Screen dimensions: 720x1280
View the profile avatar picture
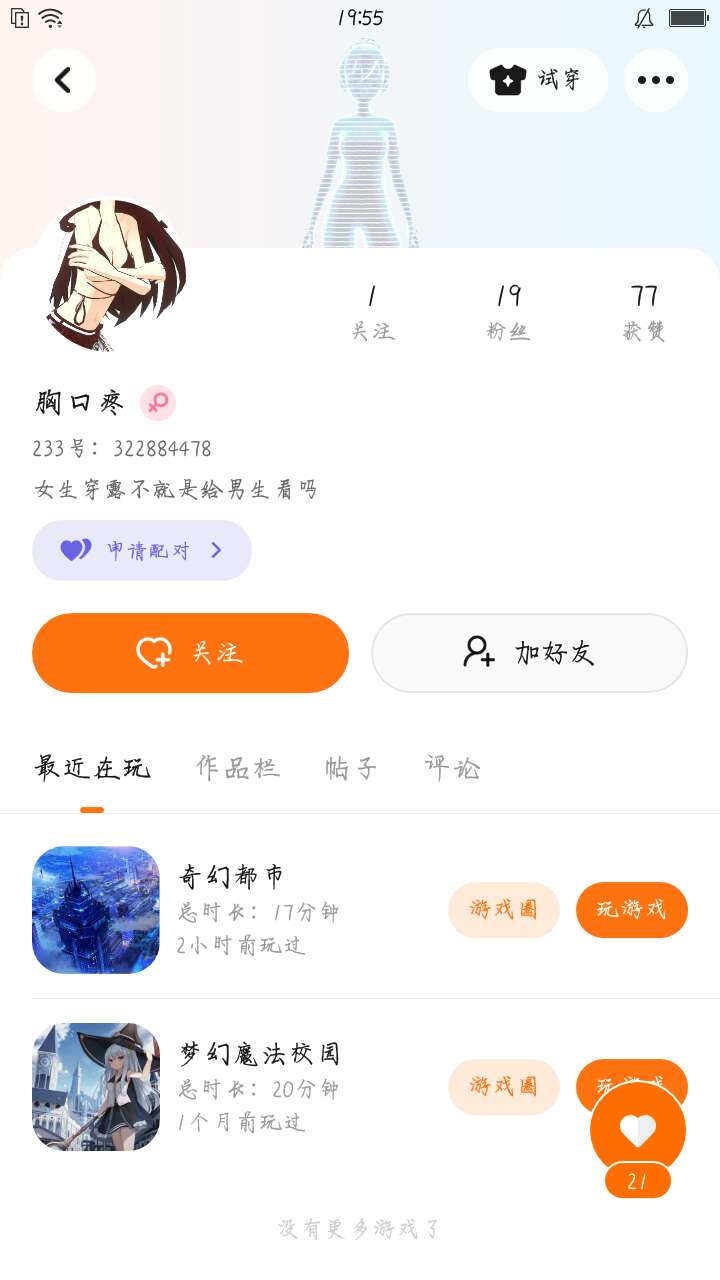click(115, 275)
